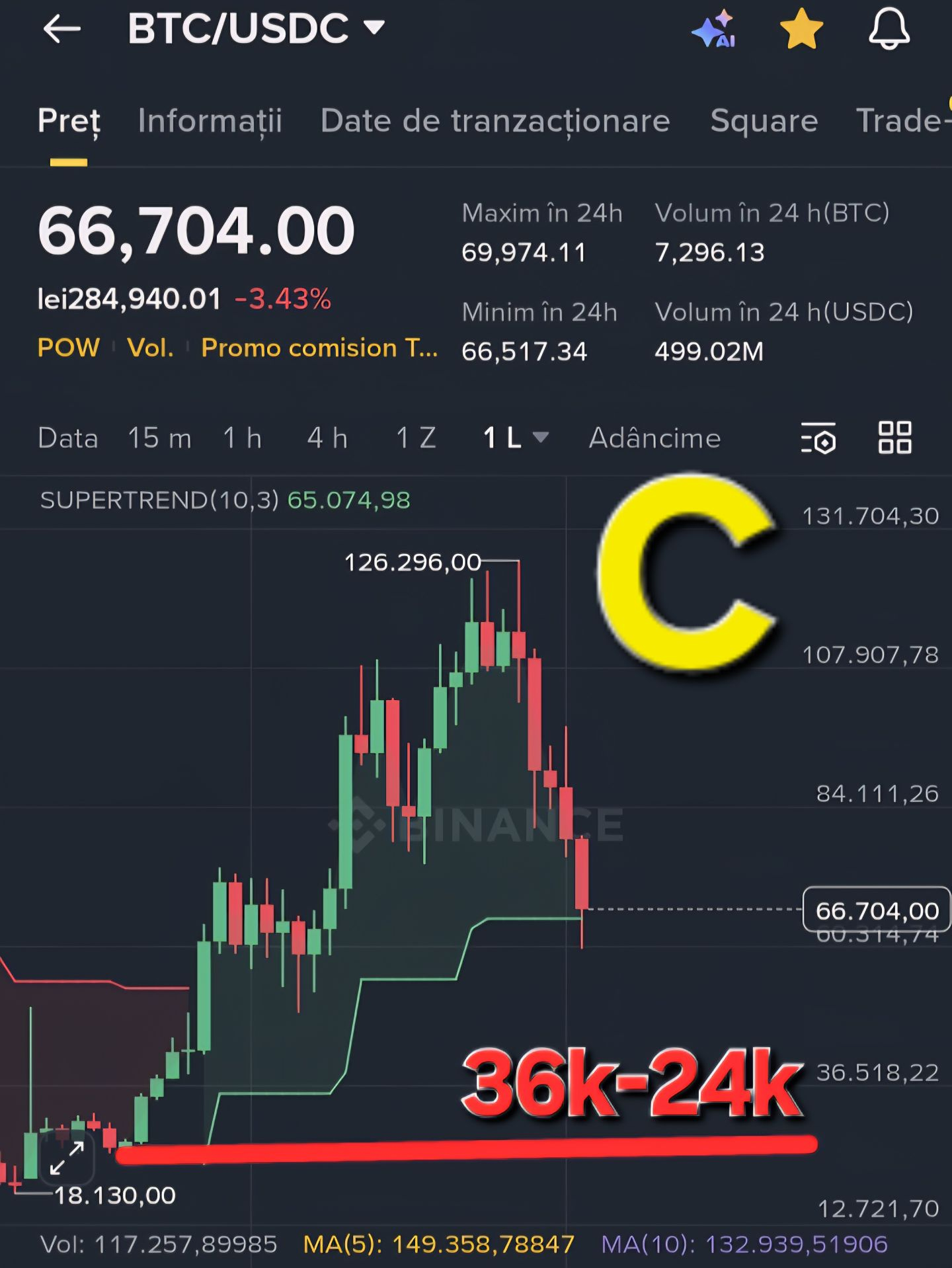Expand chart to fullscreen
The image size is (952, 1268).
67,1158
